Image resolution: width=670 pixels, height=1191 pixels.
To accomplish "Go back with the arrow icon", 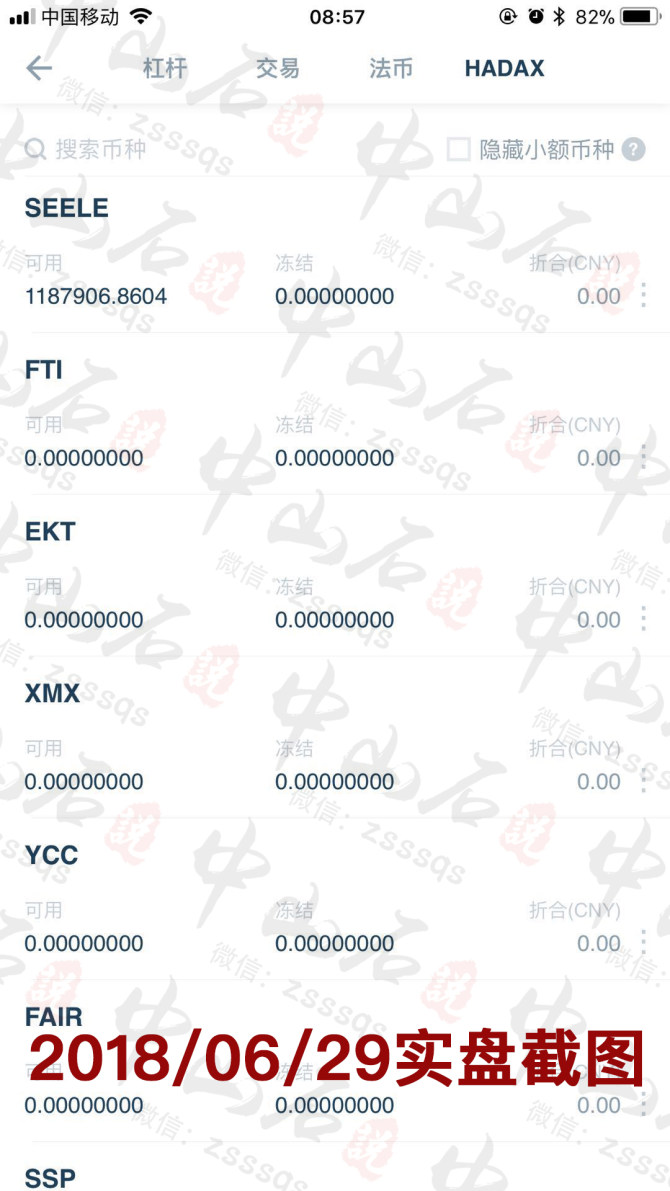I will (x=39, y=68).
